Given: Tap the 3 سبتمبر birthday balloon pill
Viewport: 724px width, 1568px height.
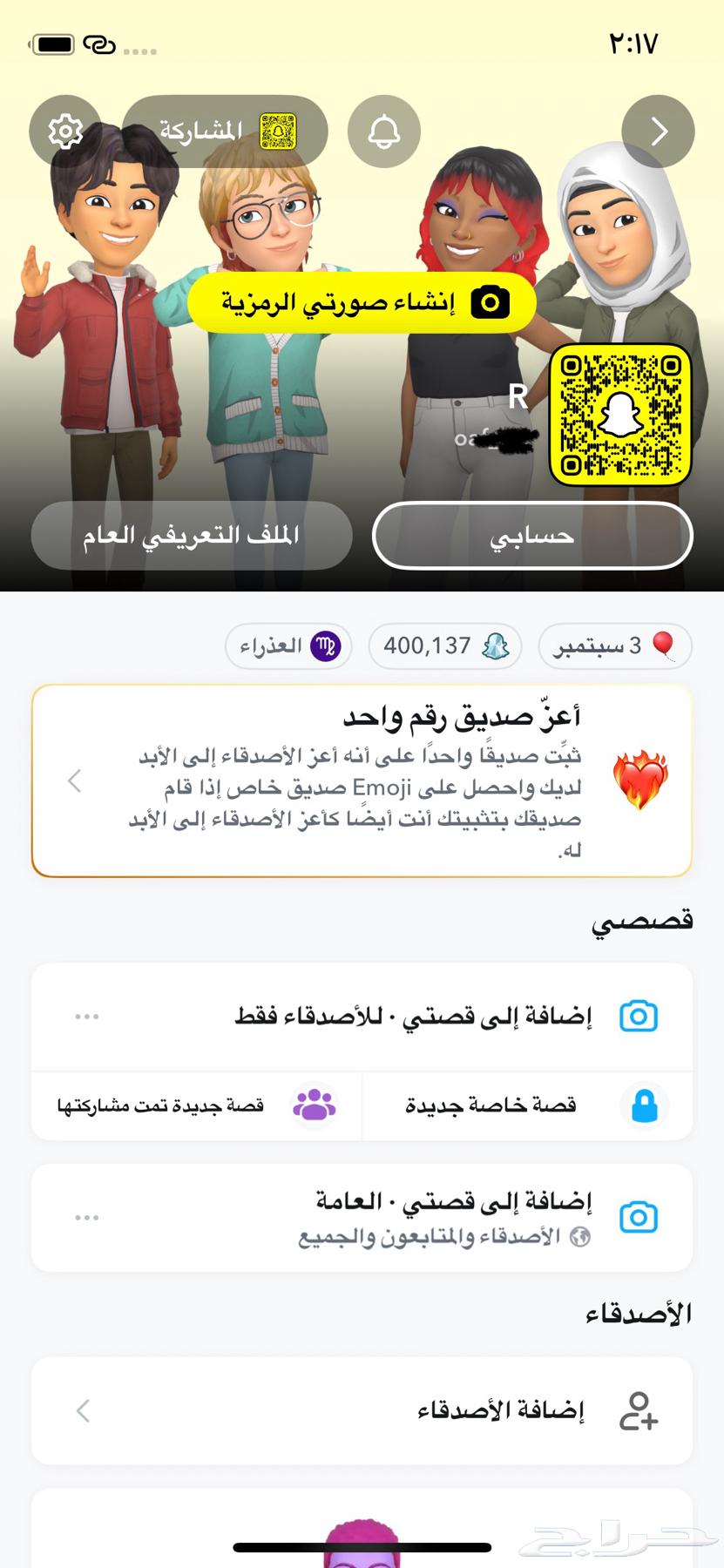Looking at the screenshot, I should 614,646.
